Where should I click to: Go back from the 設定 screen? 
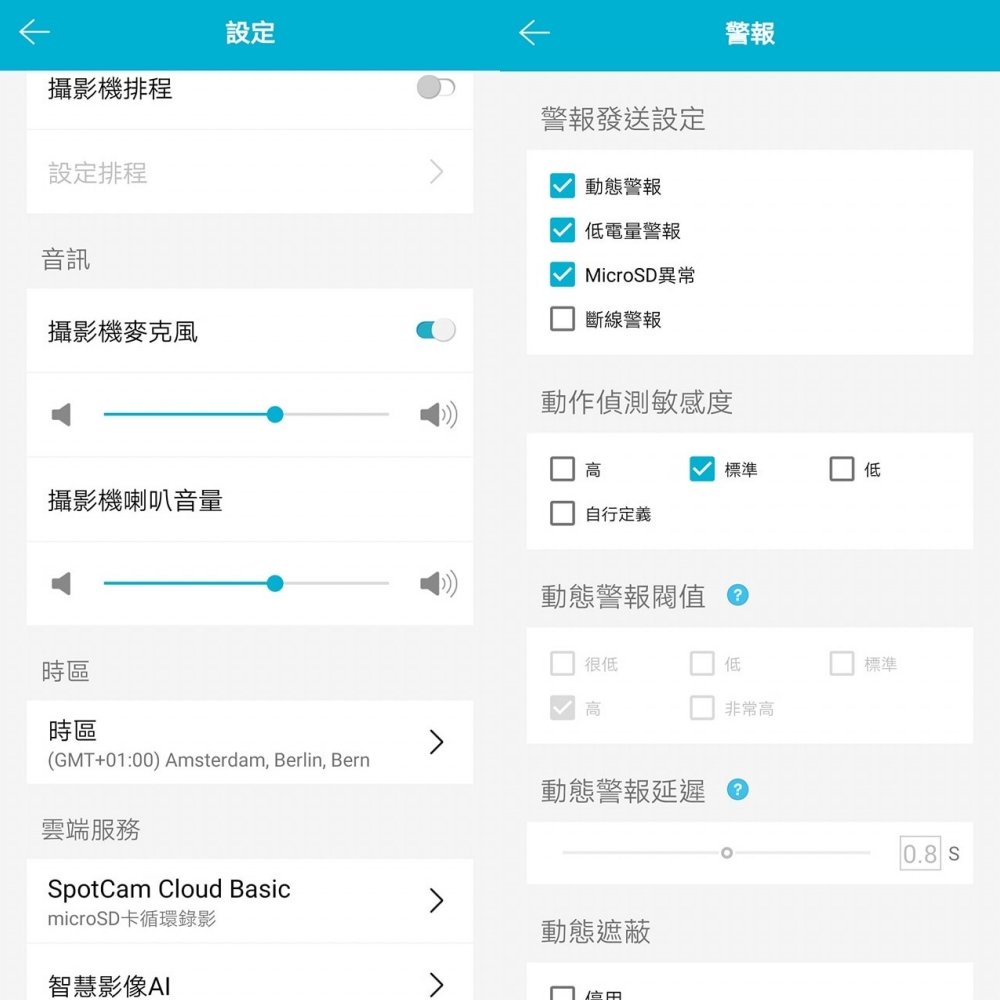pos(34,33)
